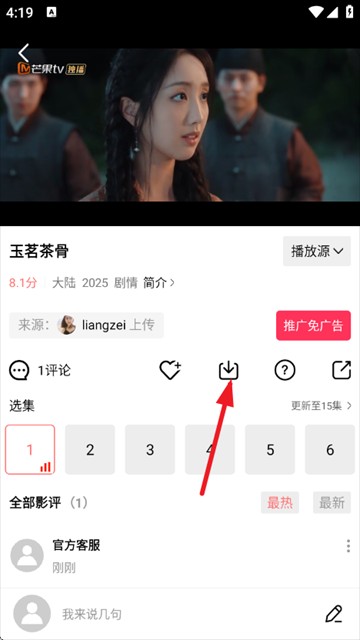
Task: Share the show using the share icon
Action: (341, 371)
